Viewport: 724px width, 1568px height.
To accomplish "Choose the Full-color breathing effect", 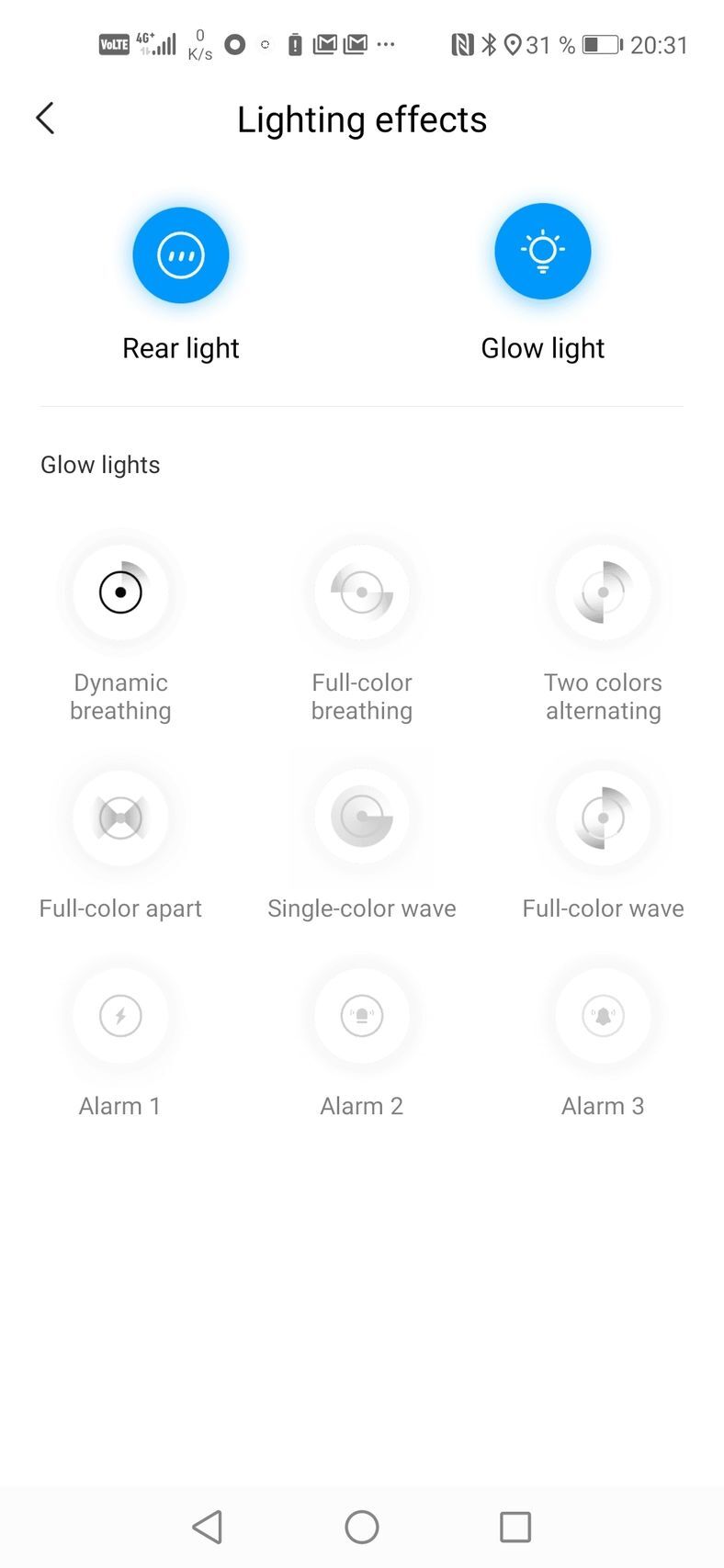I will [361, 592].
